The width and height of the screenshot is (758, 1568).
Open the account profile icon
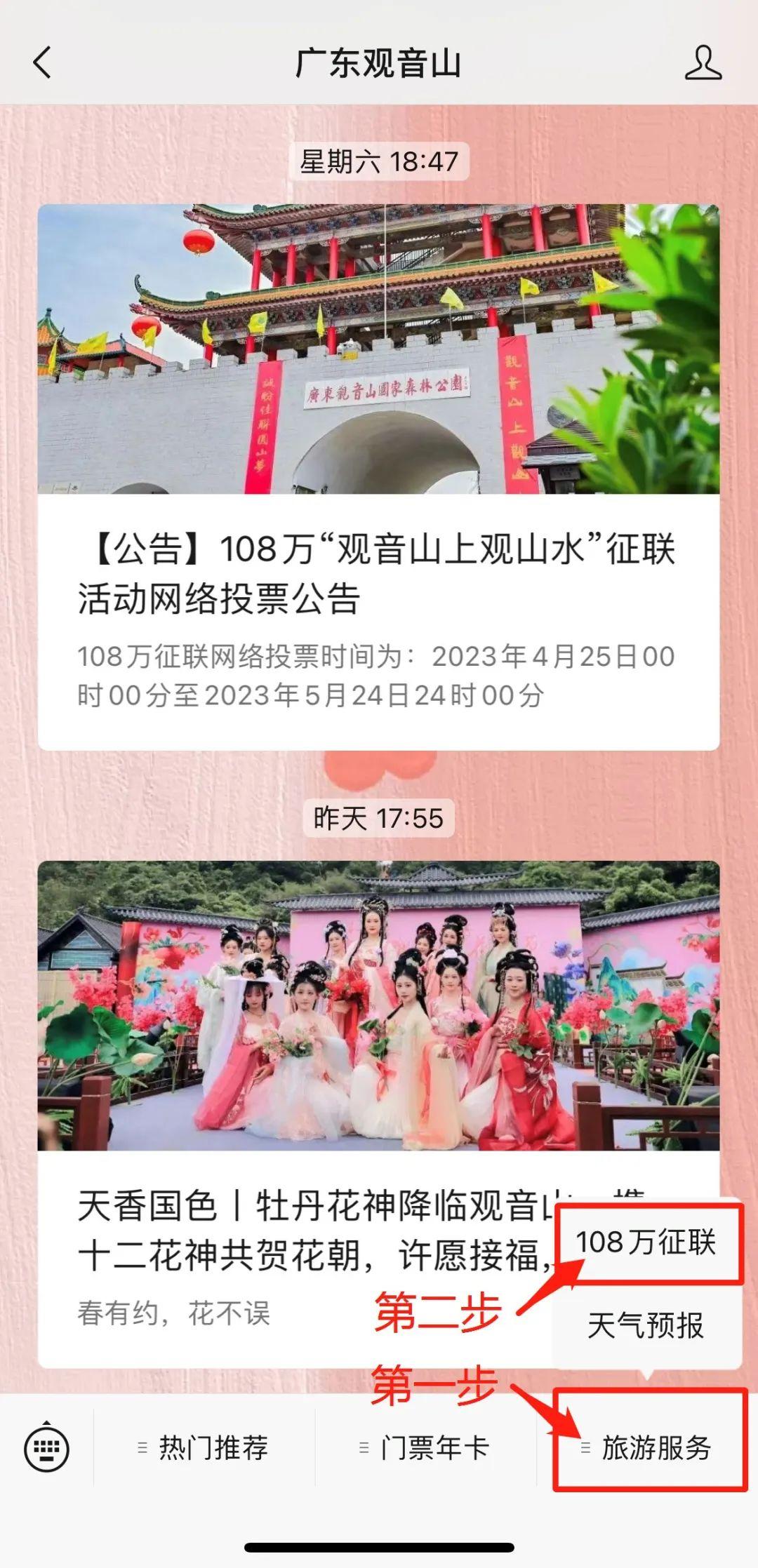703,62
